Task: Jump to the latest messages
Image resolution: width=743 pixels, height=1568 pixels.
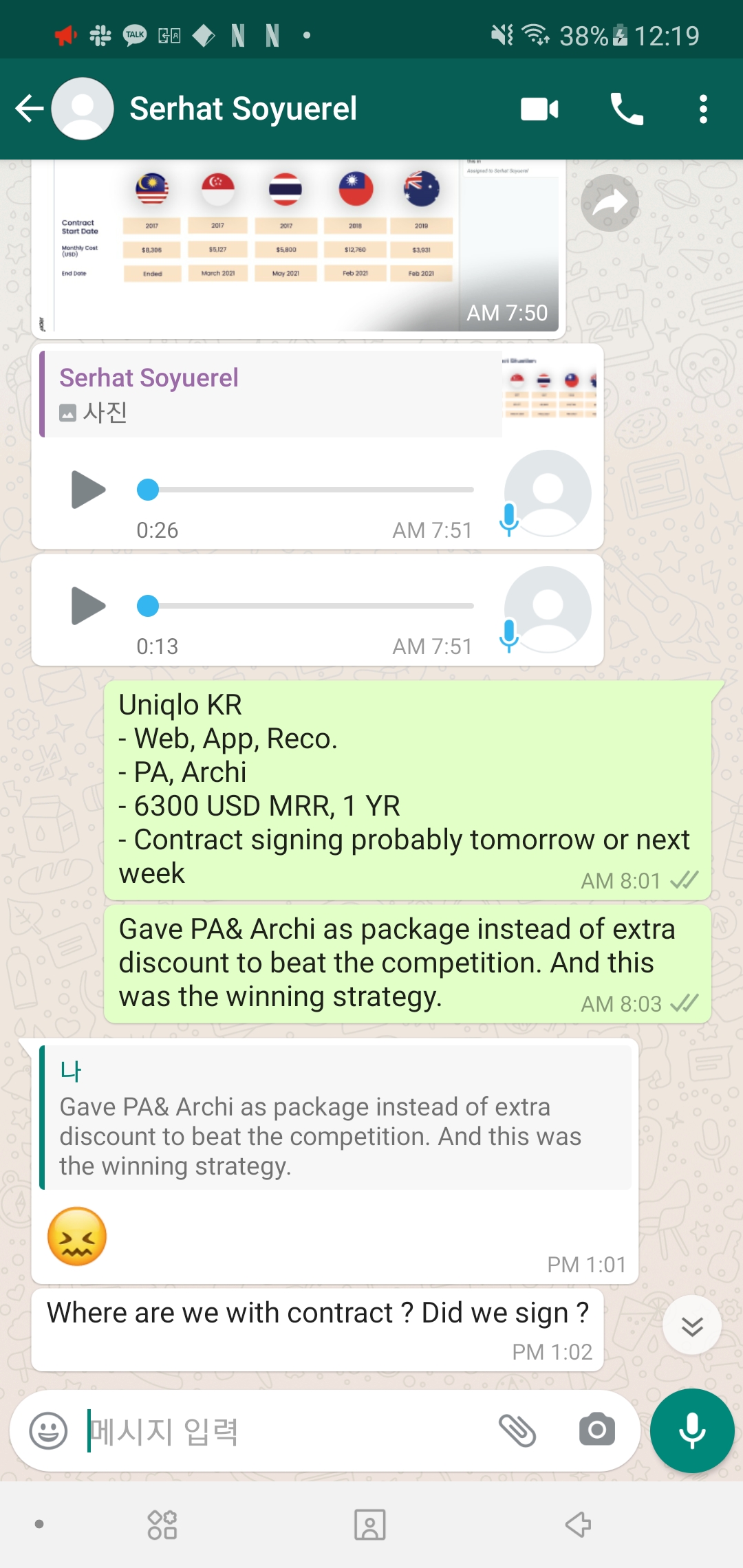Action: tap(691, 1325)
